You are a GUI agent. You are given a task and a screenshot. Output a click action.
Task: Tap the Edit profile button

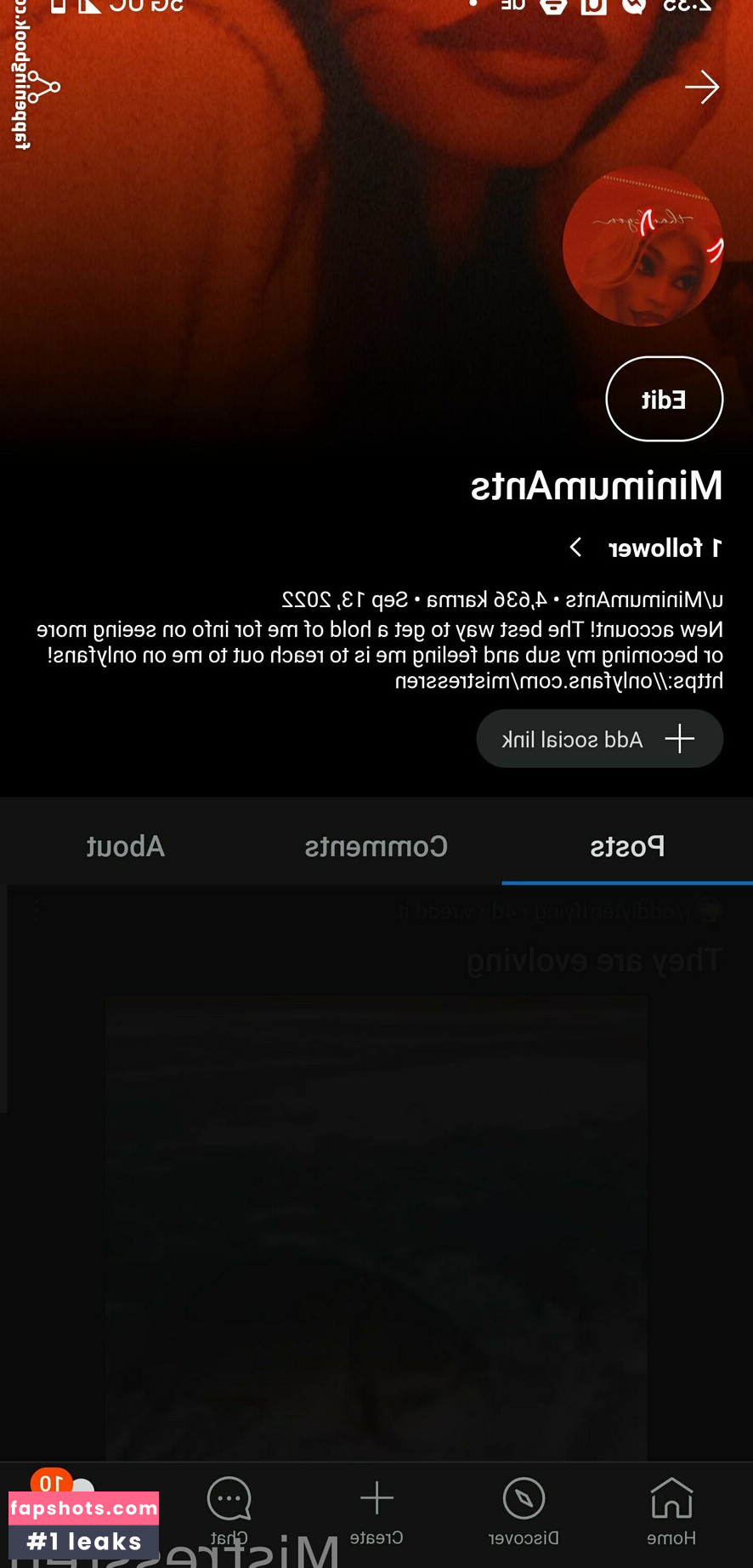point(664,399)
